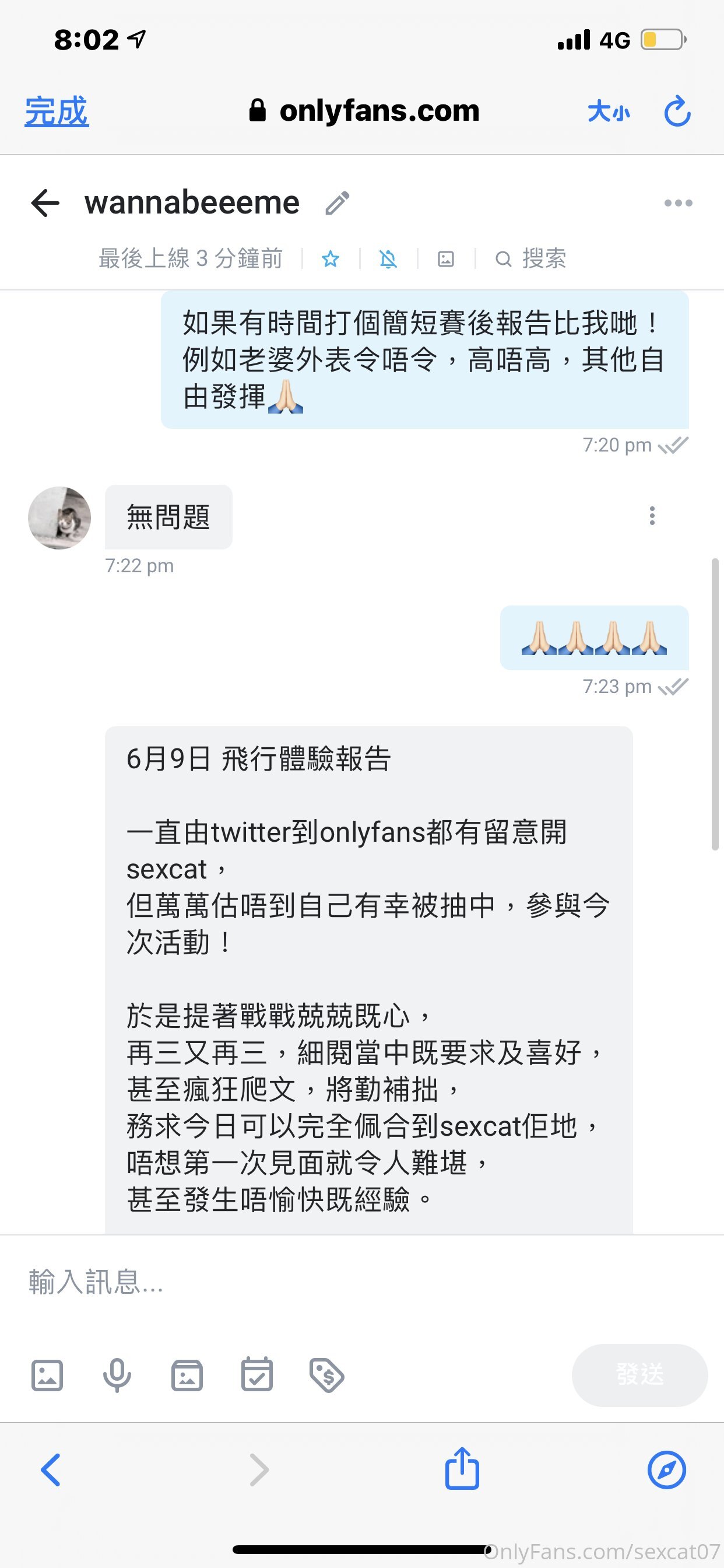Schedule the message with the calendar icon
Screen dimensions: 724x1568
[256, 1375]
